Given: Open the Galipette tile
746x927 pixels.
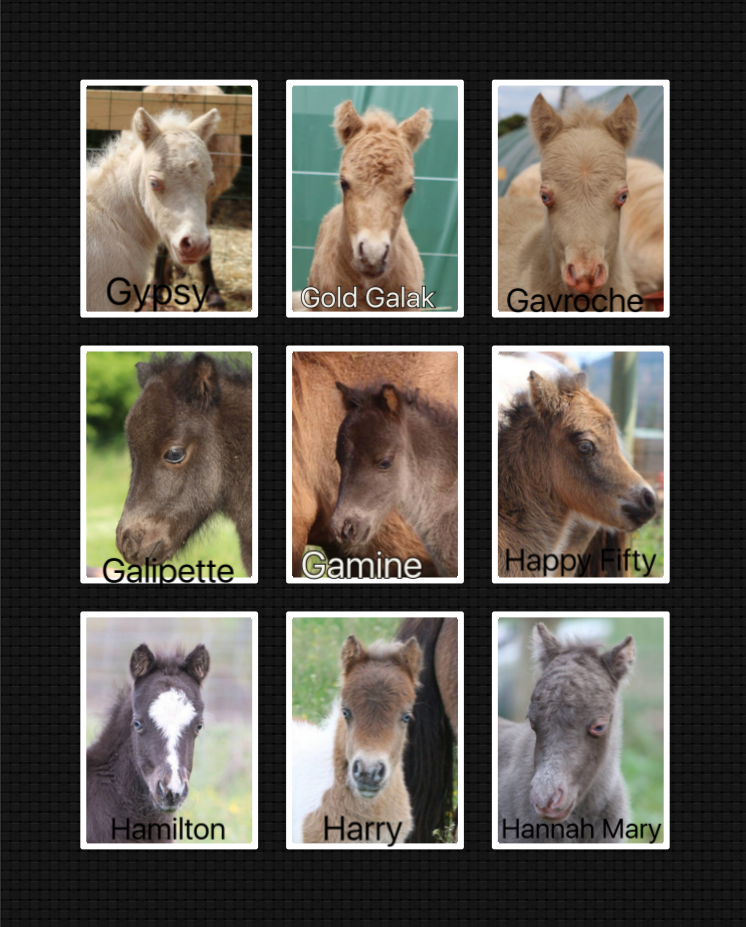Looking at the screenshot, I should coord(169,464).
